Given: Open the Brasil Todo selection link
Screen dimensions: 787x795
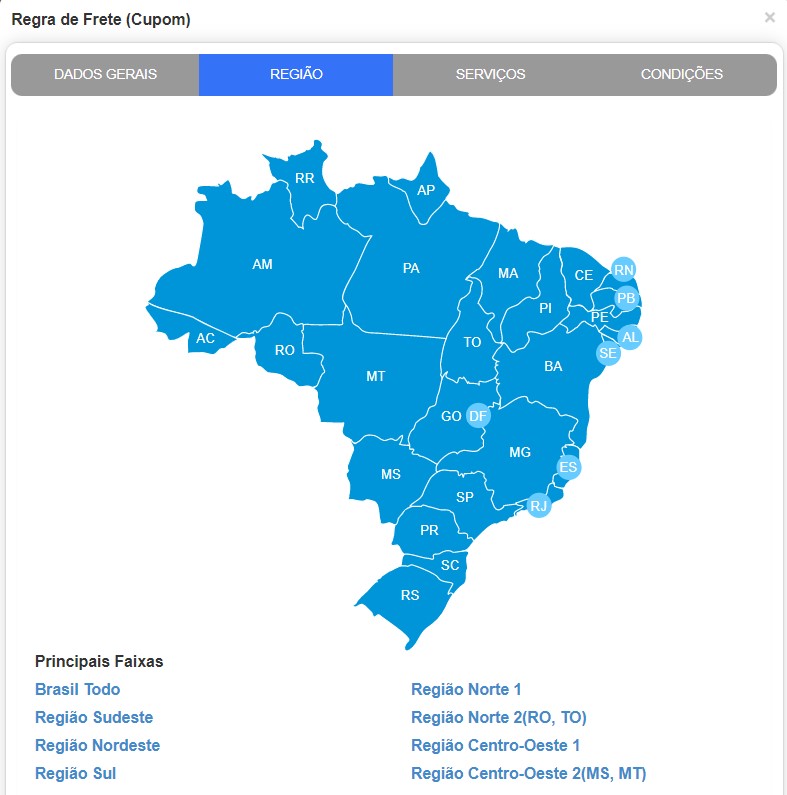Looking at the screenshot, I should [x=77, y=689].
